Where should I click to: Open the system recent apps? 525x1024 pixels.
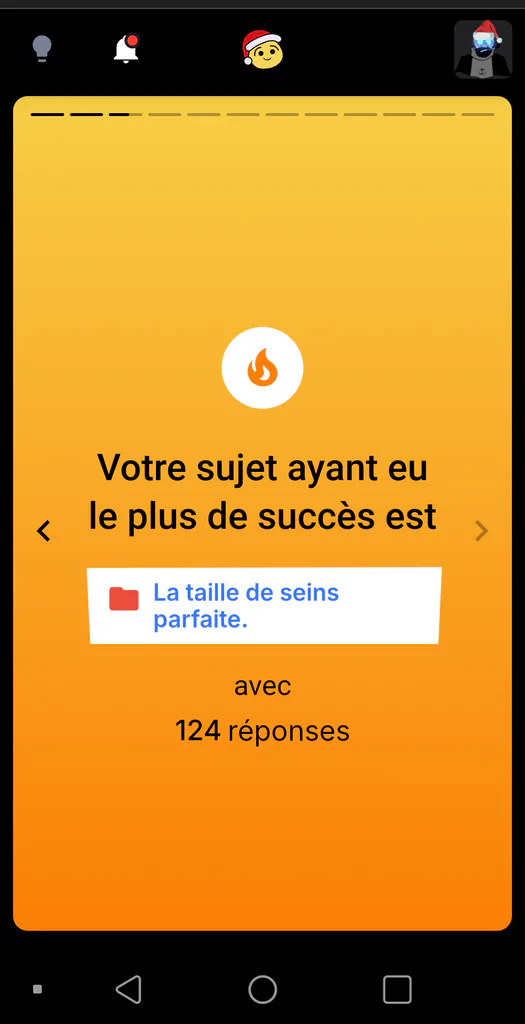click(x=397, y=989)
